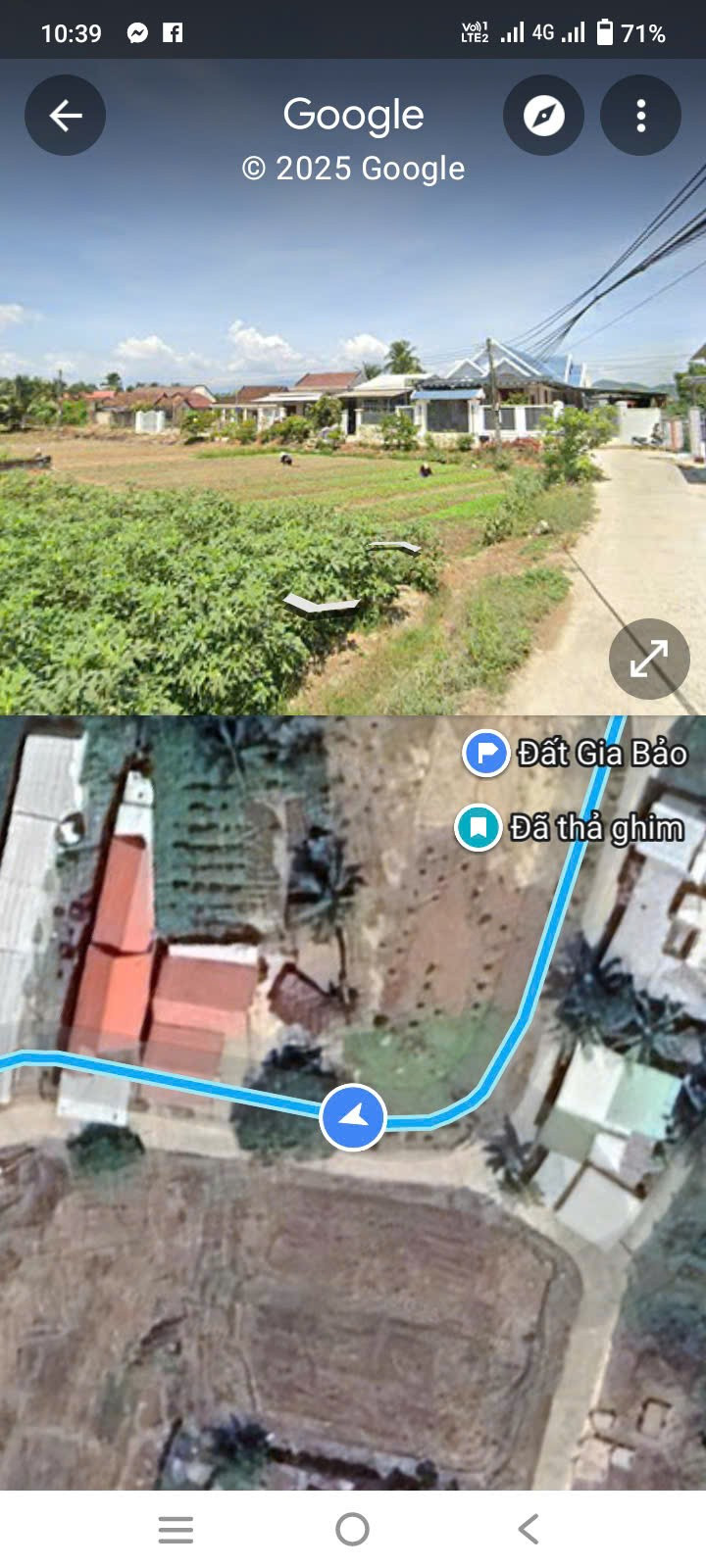Open the three-dot overflow menu

640,116
